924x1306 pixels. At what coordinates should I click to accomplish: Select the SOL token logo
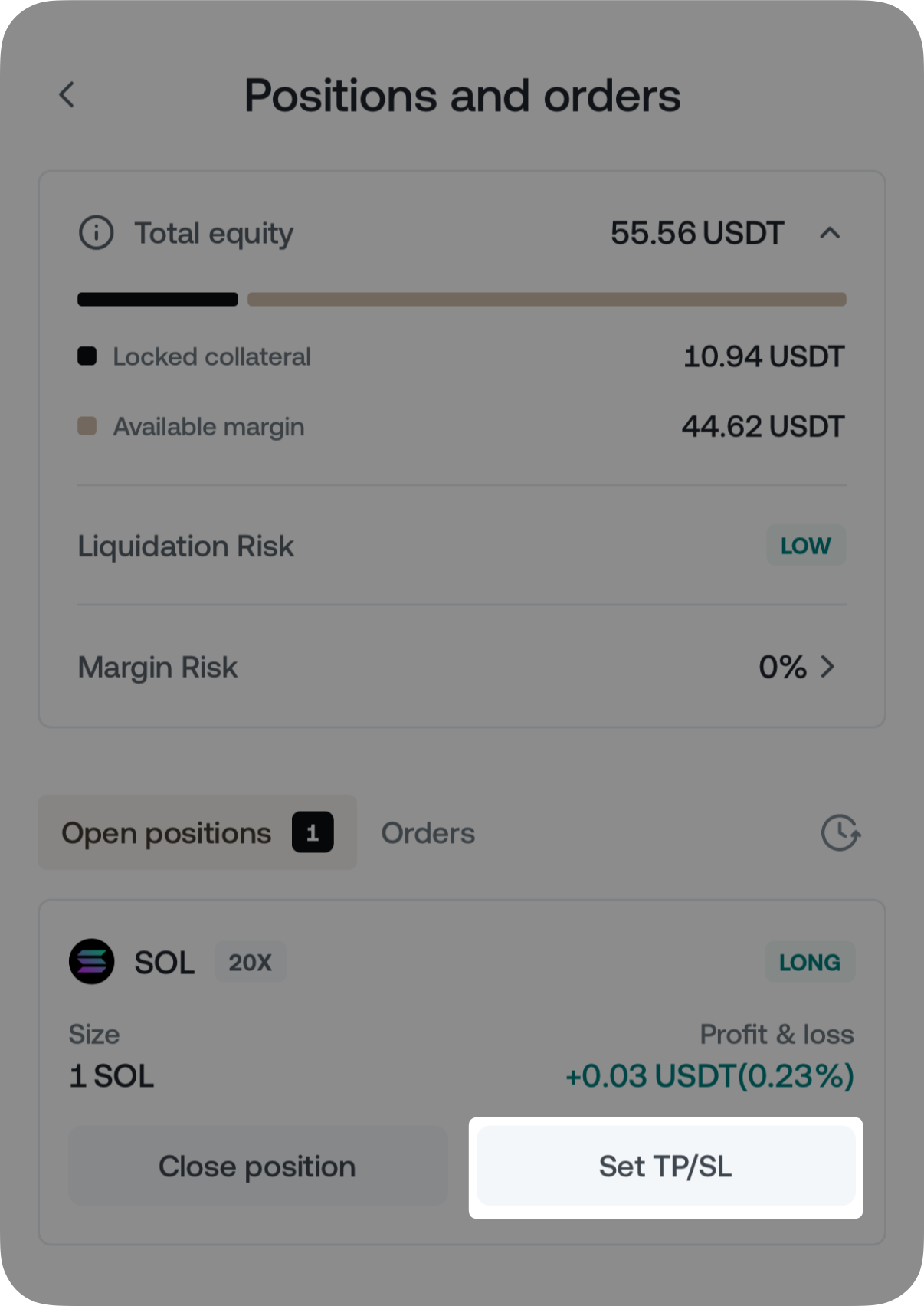click(x=93, y=962)
